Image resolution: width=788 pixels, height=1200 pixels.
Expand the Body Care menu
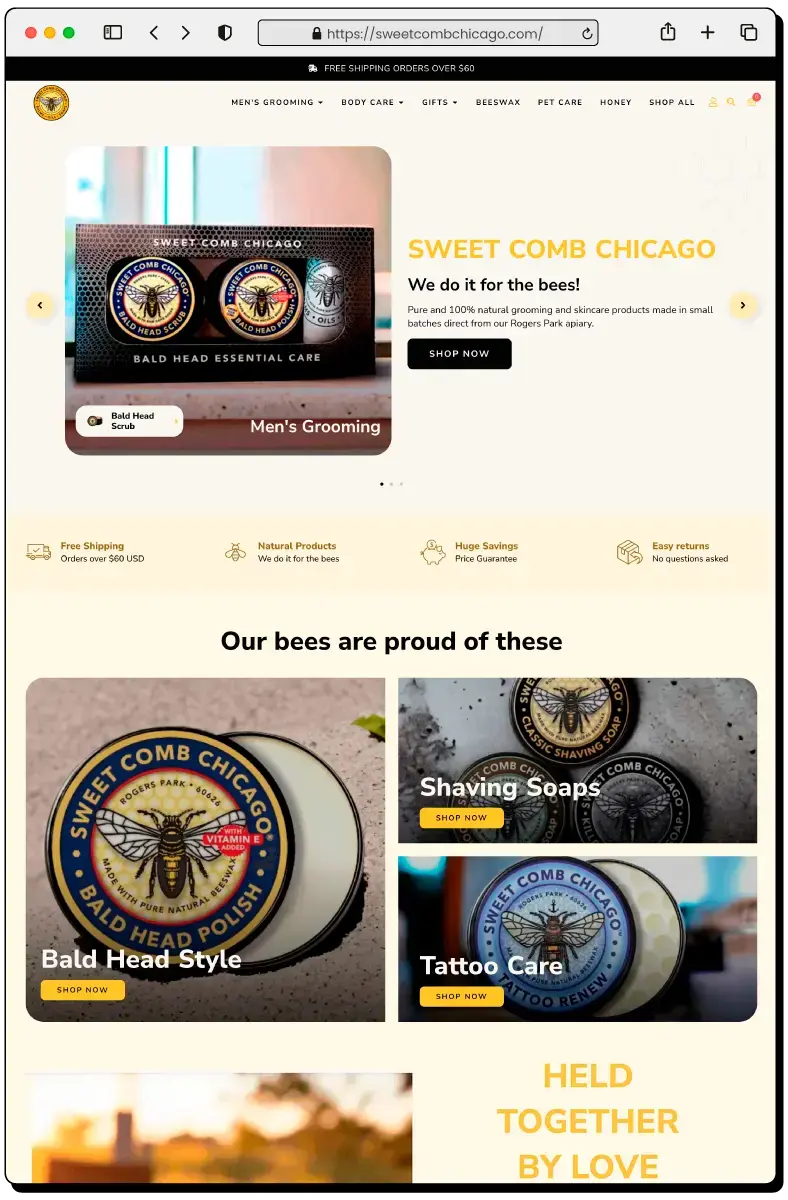(372, 102)
